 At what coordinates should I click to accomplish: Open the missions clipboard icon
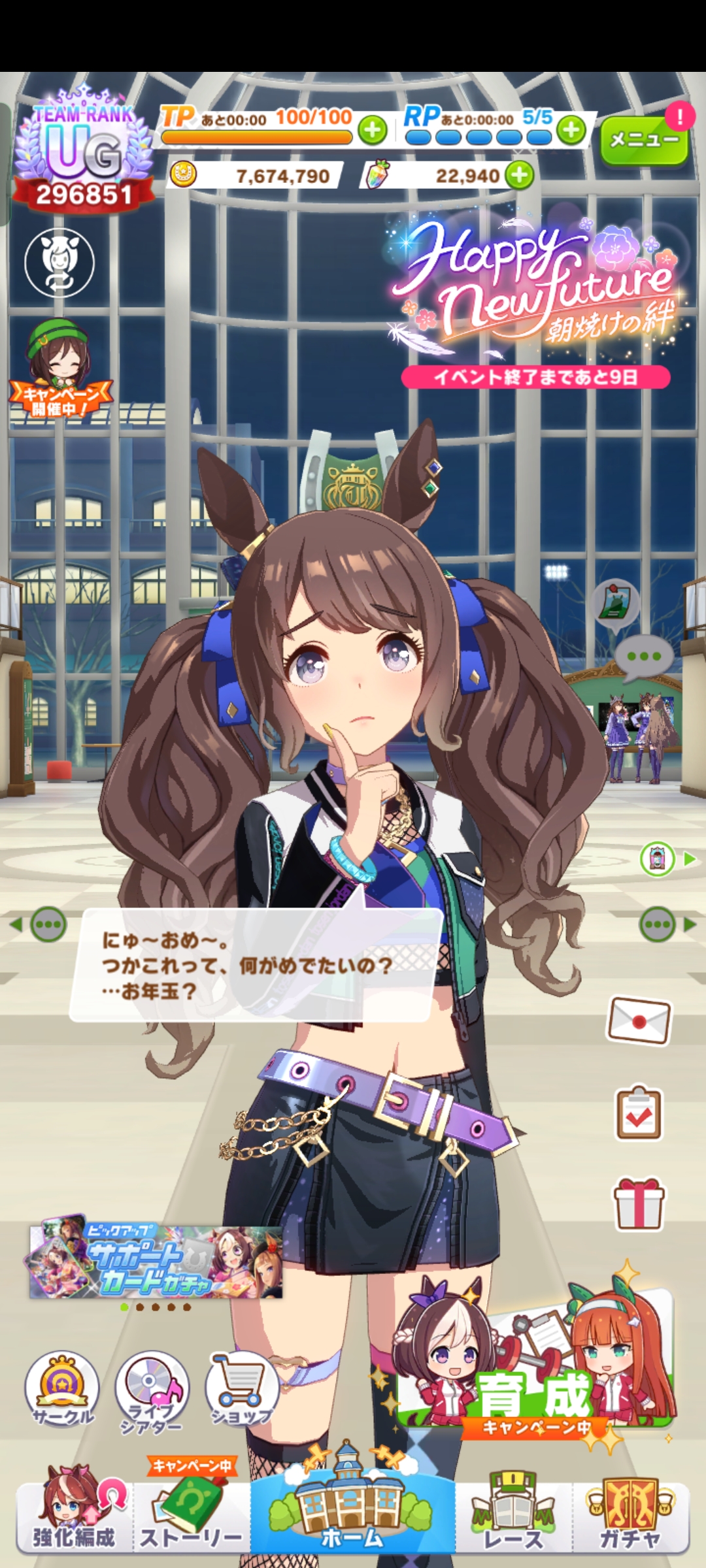(x=639, y=1114)
